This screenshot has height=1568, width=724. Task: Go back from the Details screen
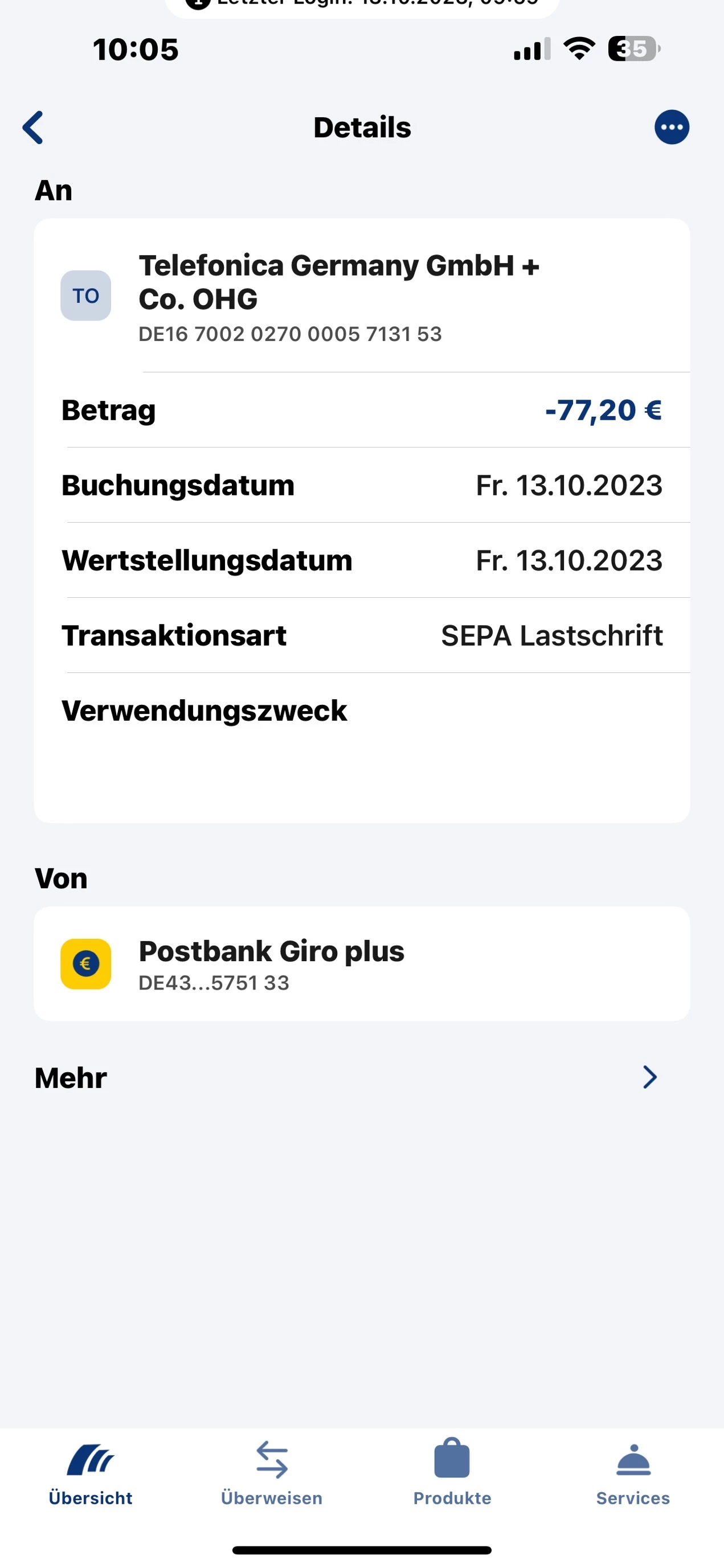coord(33,127)
